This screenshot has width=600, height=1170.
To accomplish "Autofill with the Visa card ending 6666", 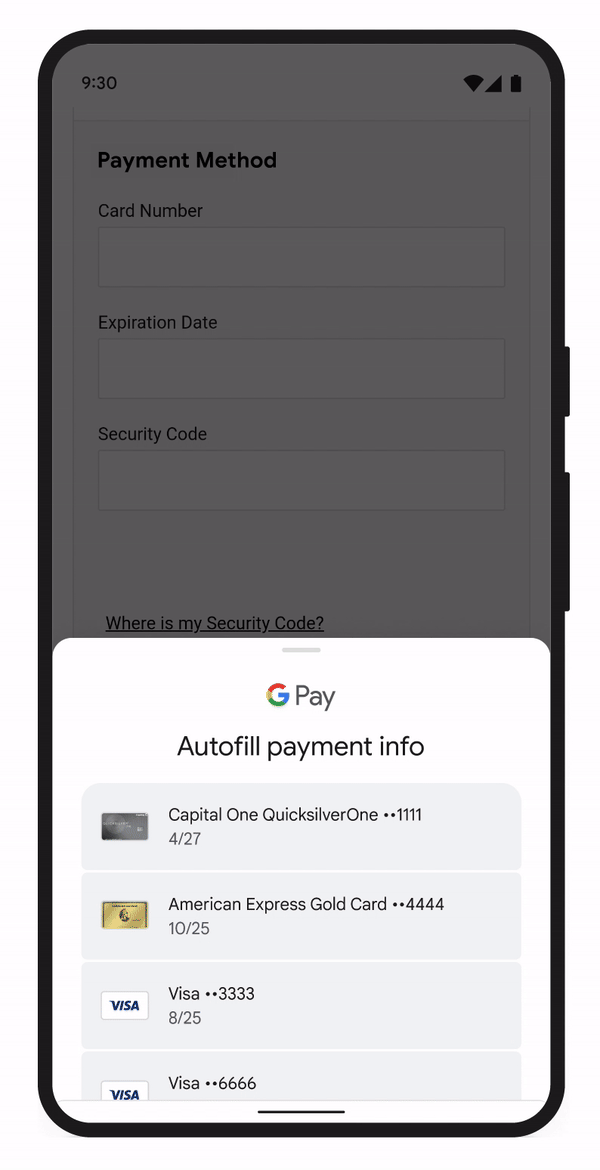I will click(x=300, y=1078).
